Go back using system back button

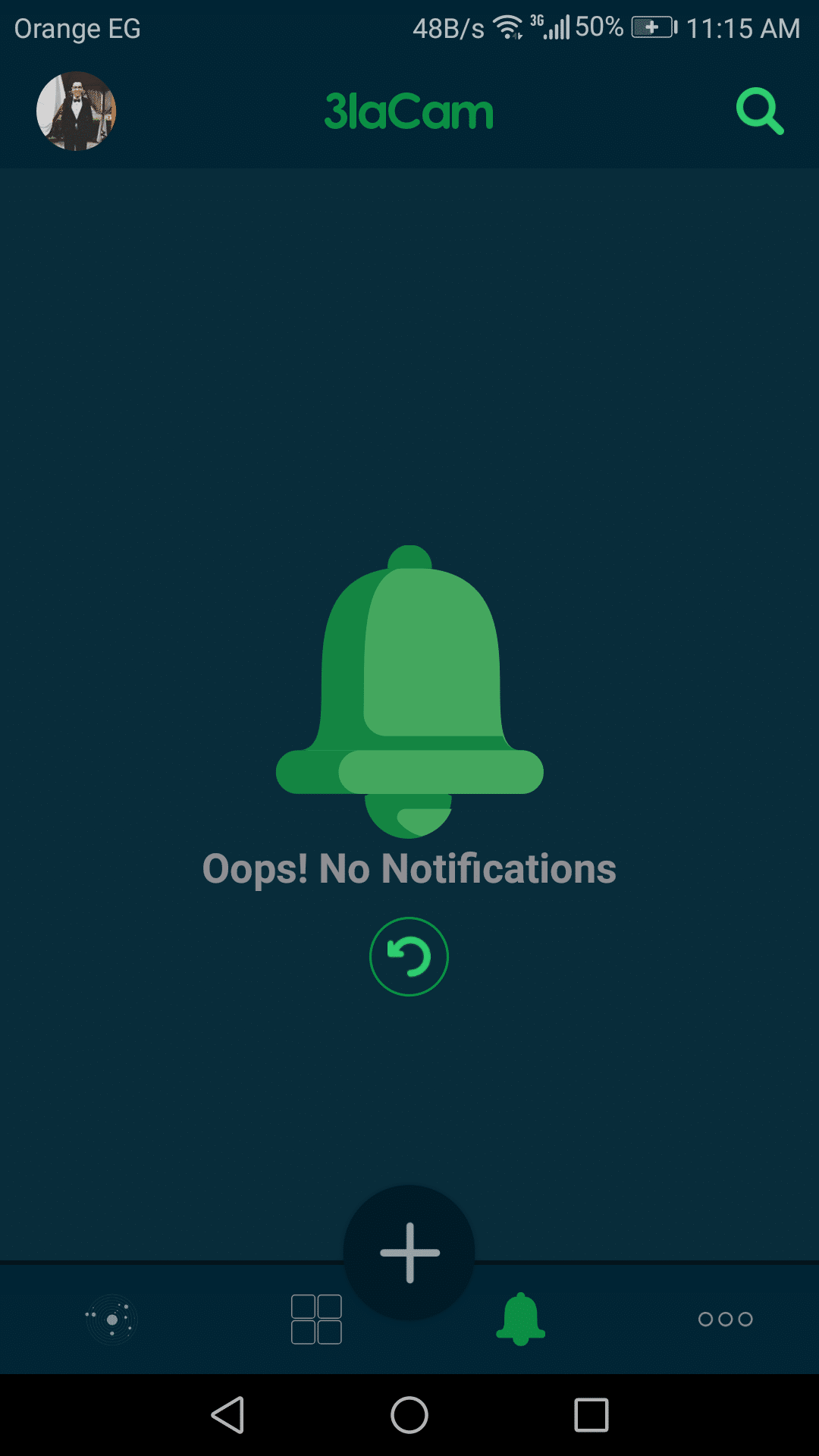tap(227, 1415)
